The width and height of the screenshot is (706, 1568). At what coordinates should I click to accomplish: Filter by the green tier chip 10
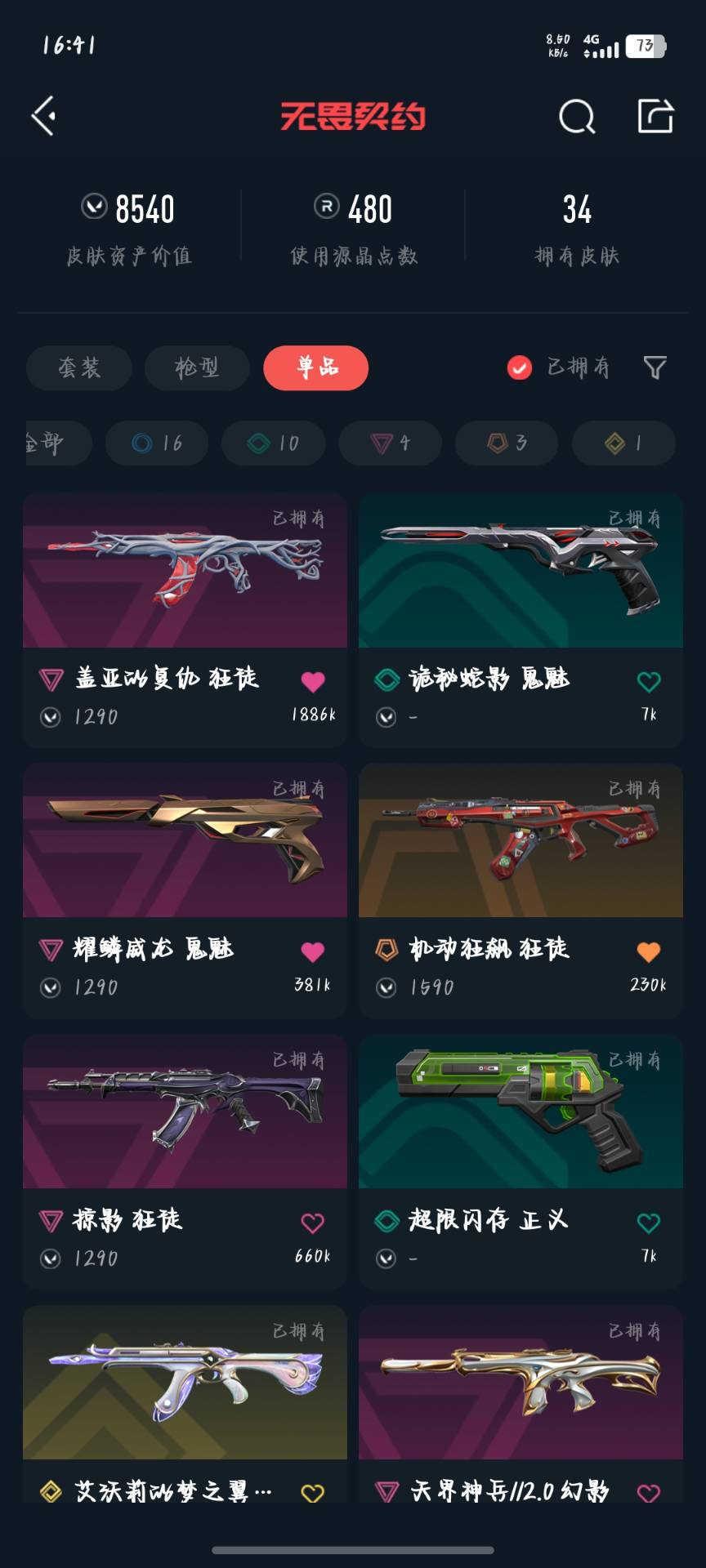tap(274, 443)
